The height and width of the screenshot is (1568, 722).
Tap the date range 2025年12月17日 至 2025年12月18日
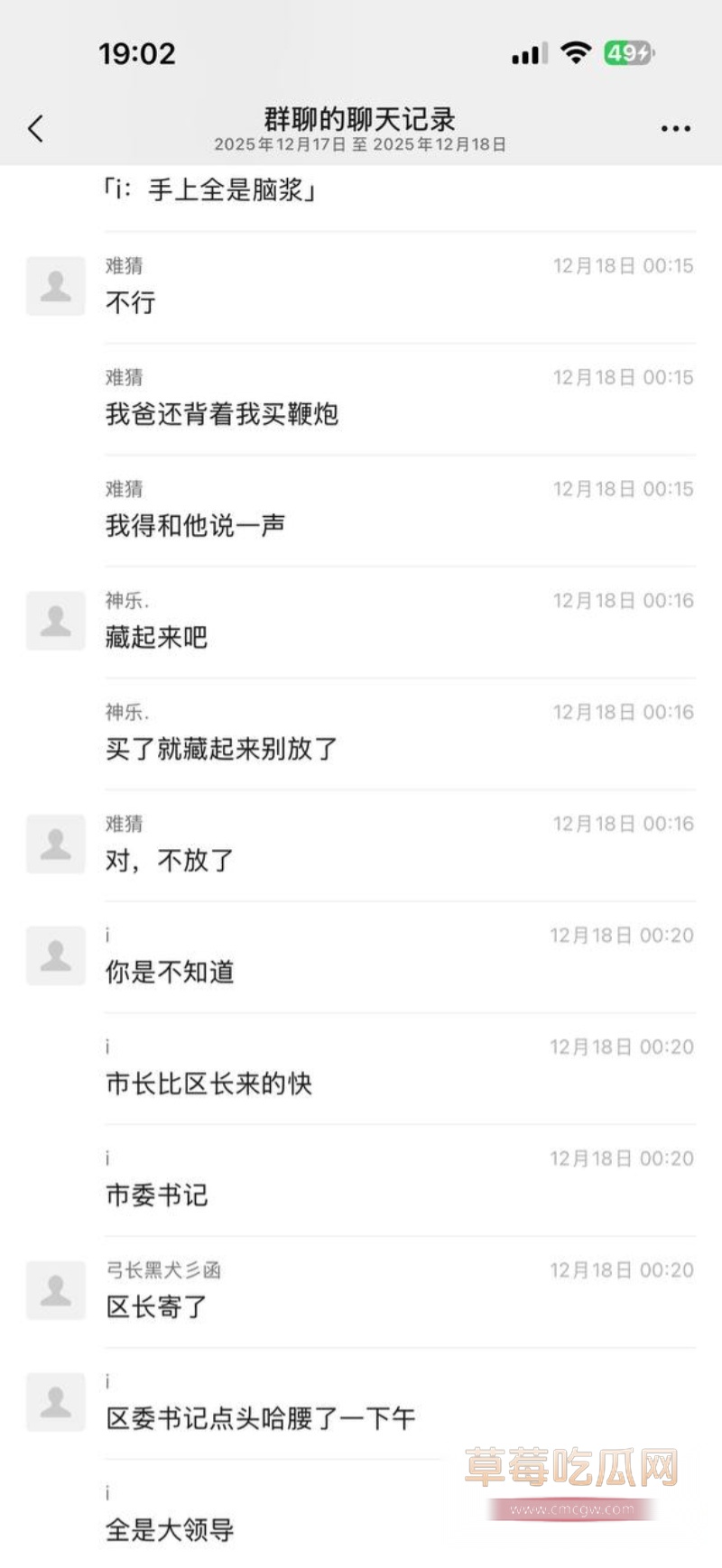(361, 143)
